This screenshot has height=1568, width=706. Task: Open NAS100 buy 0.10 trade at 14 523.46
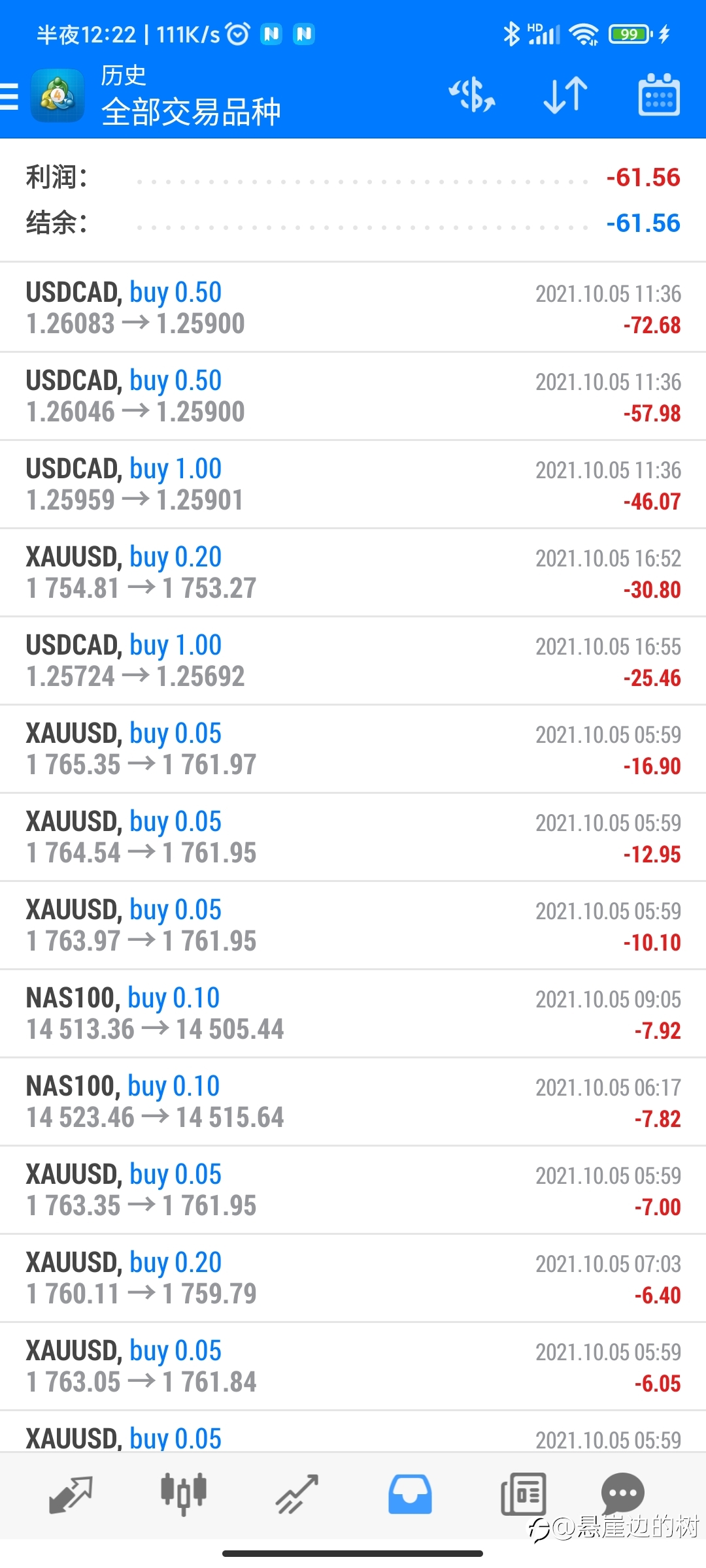coord(353,1102)
